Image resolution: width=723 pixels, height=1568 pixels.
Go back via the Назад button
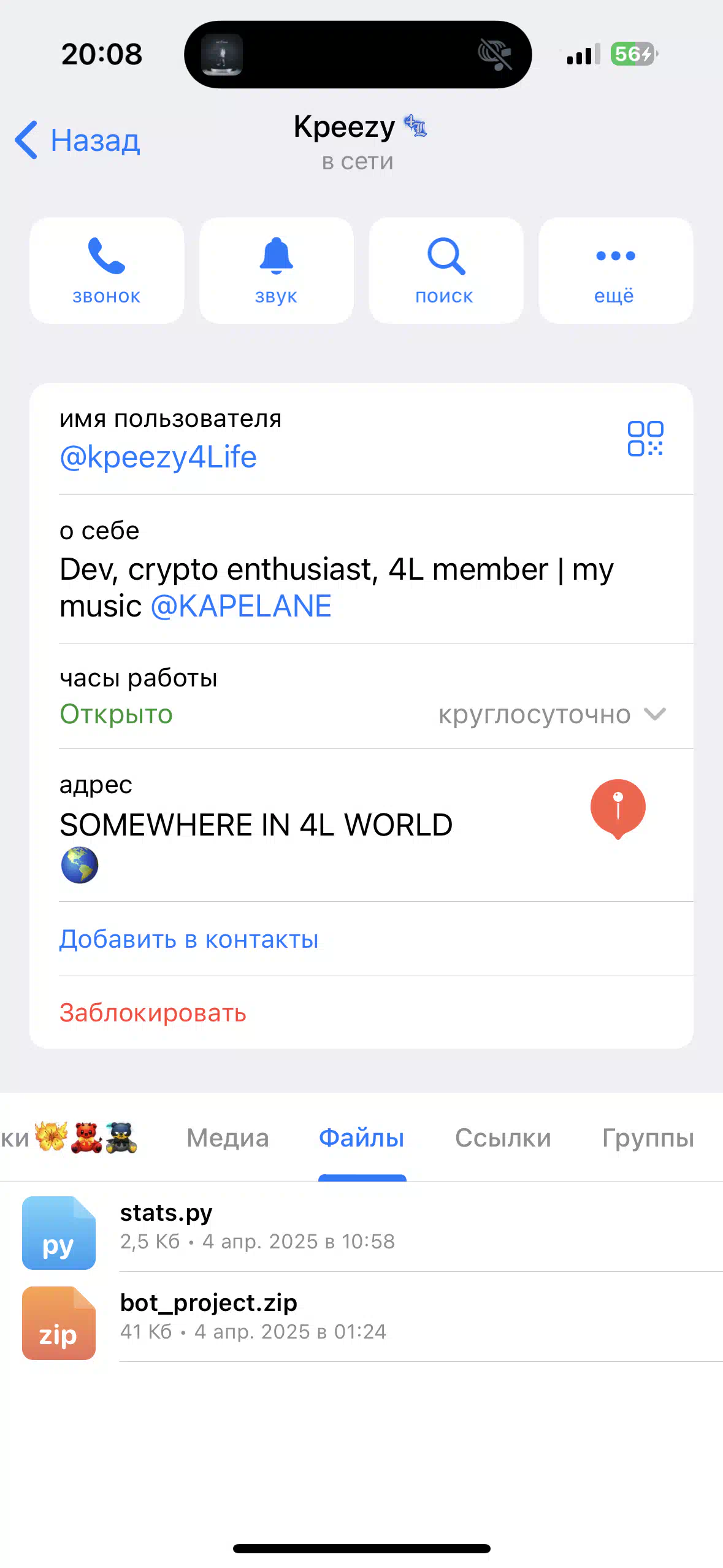point(77,140)
